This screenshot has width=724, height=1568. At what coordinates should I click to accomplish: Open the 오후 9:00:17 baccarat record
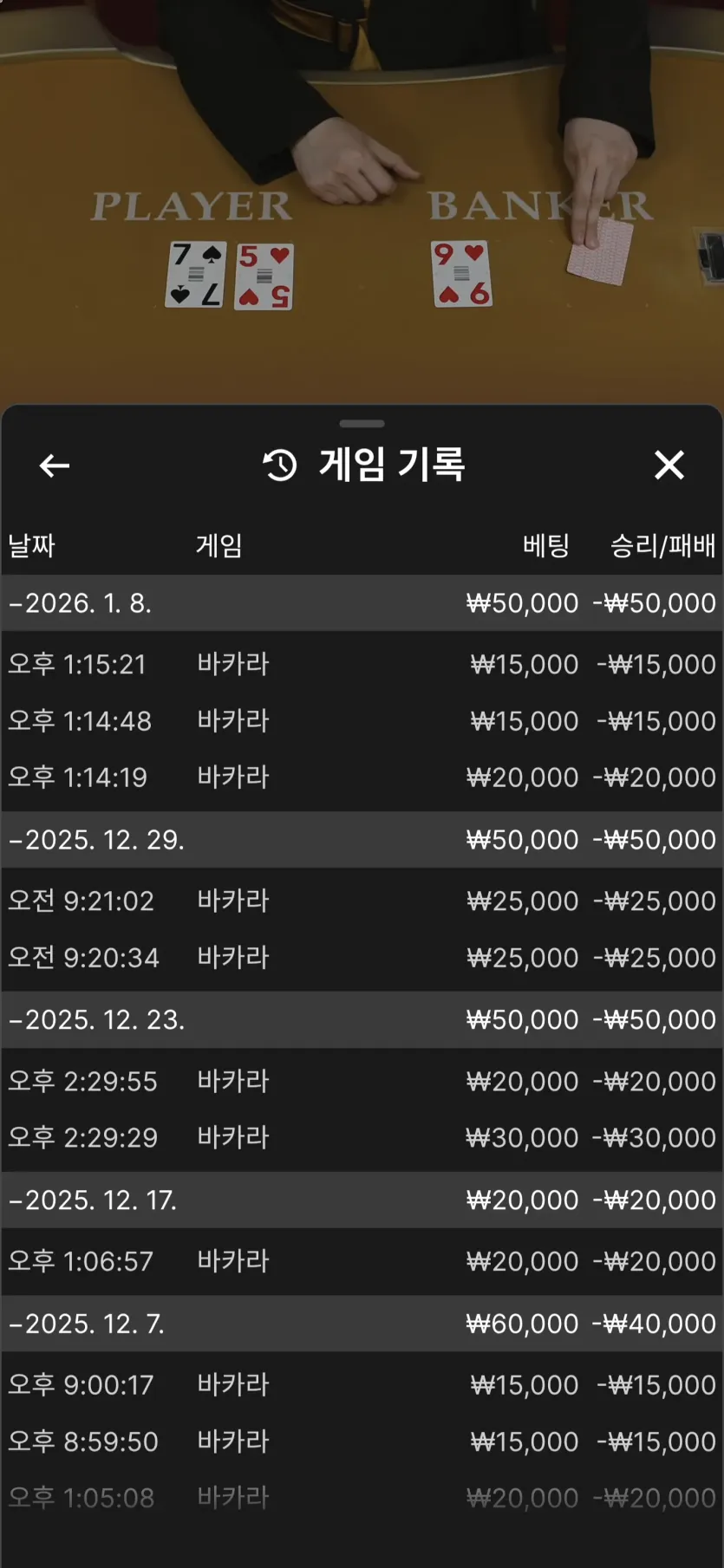[x=362, y=1384]
